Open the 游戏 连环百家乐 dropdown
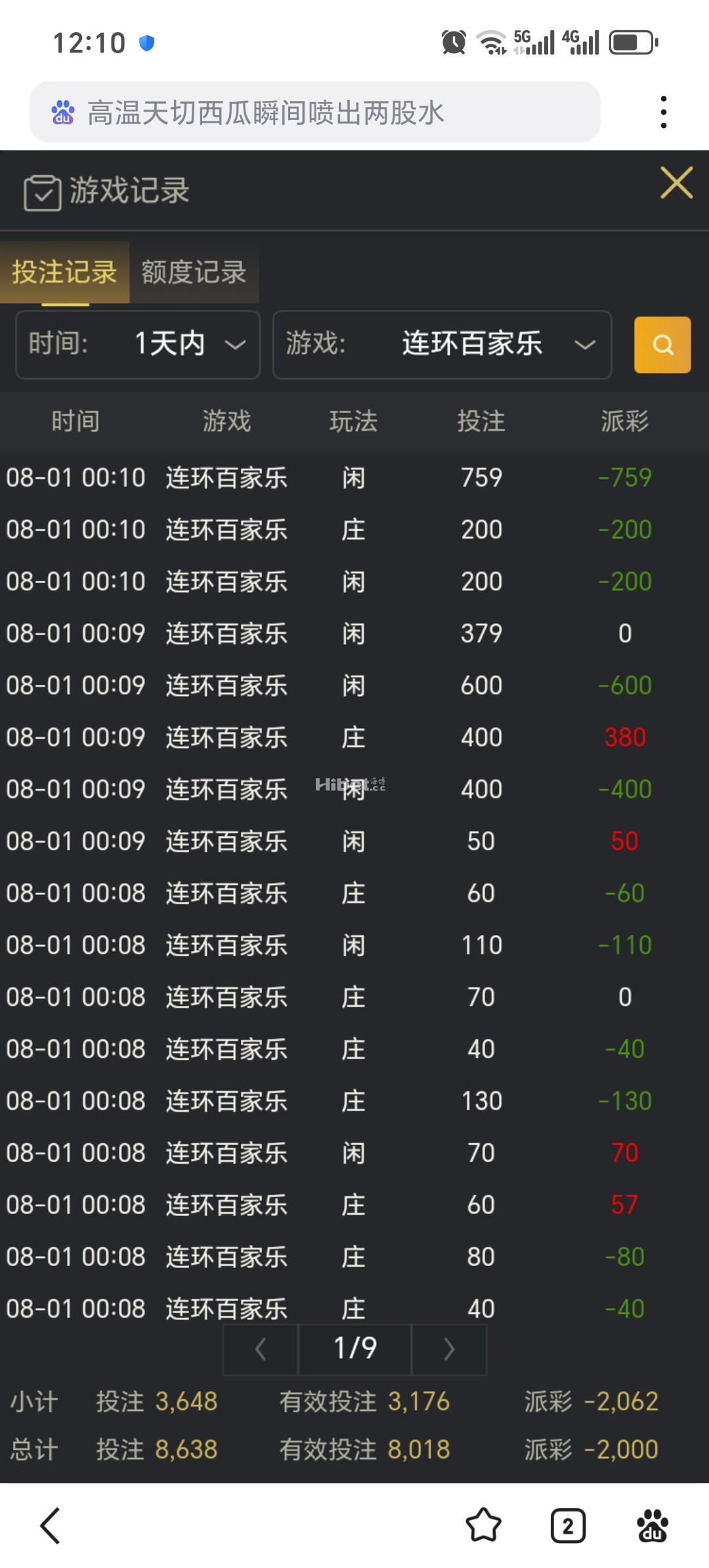 point(441,345)
